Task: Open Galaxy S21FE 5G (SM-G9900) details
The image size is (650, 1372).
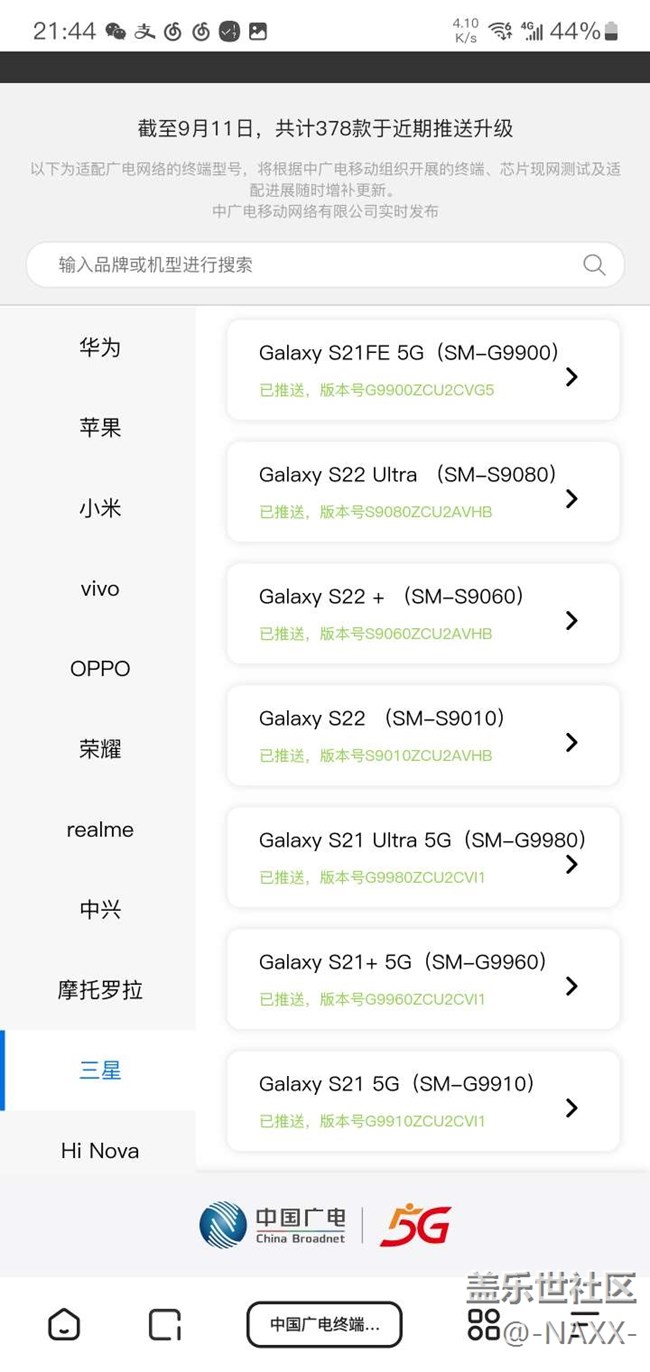Action: coord(423,370)
